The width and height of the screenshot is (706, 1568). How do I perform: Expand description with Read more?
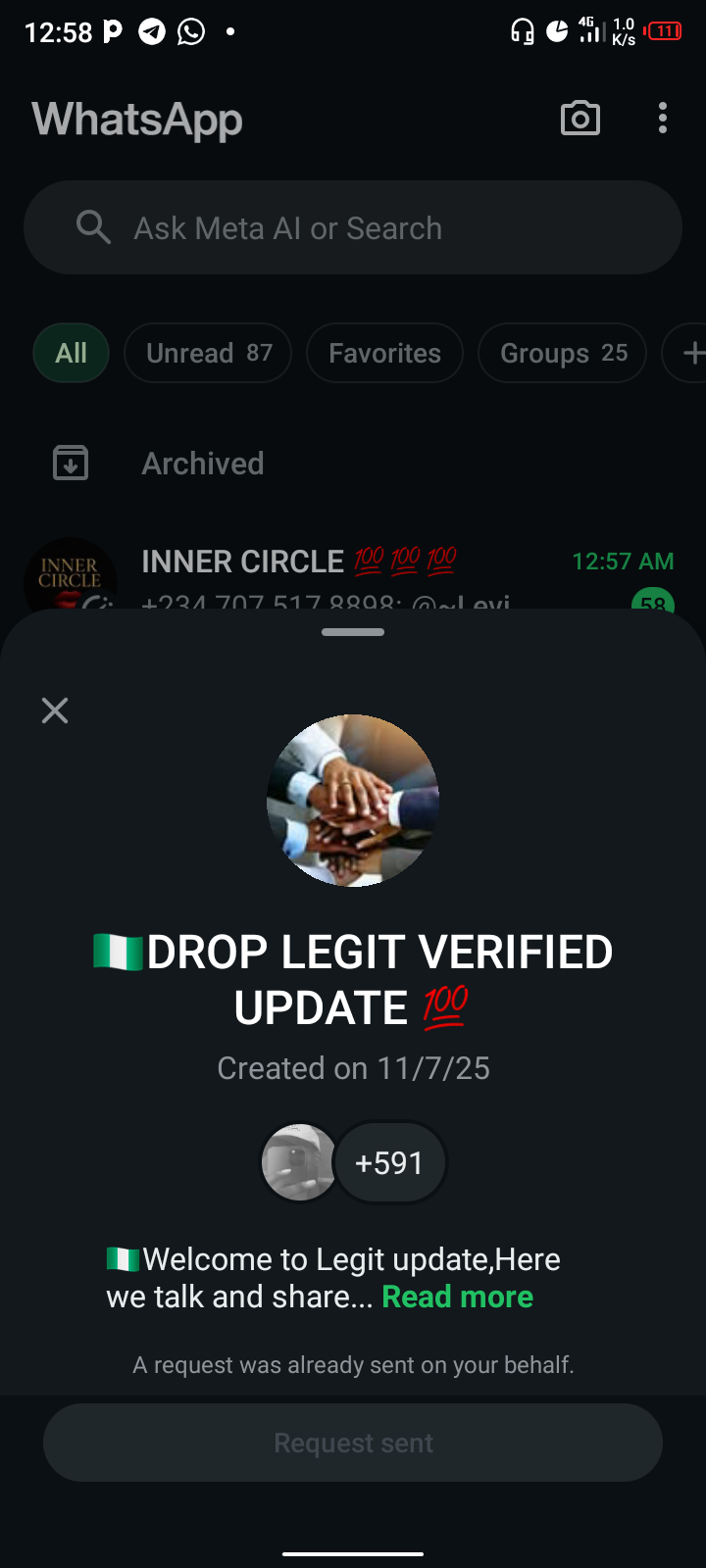(x=457, y=1297)
